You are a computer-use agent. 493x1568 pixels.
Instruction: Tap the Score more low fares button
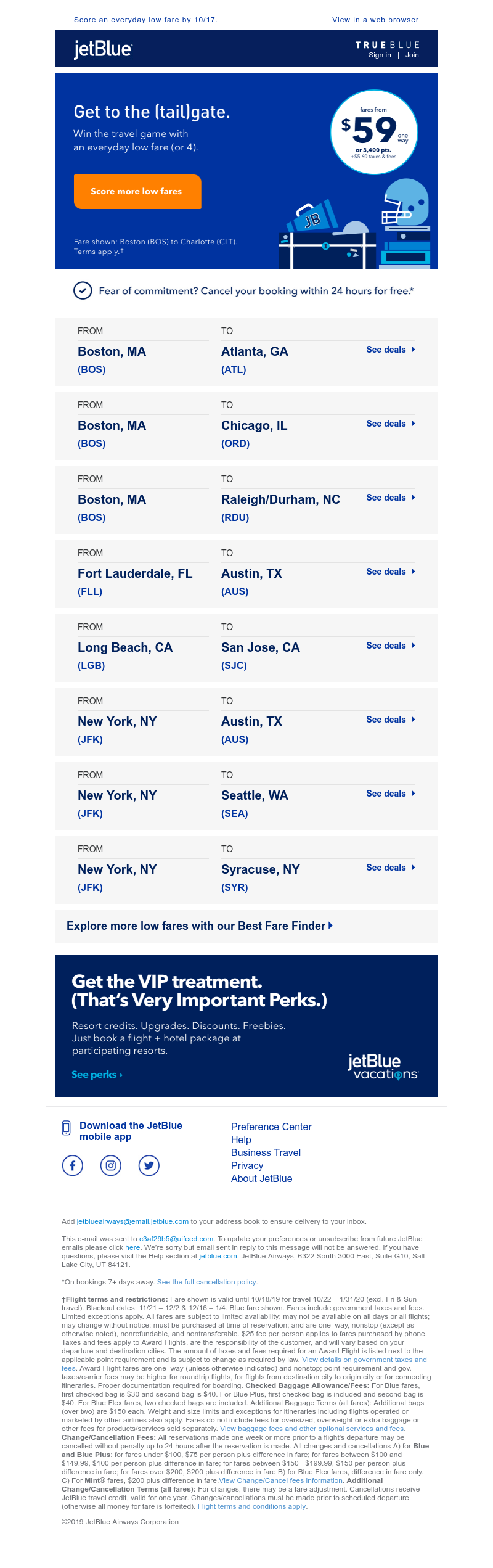click(x=137, y=191)
